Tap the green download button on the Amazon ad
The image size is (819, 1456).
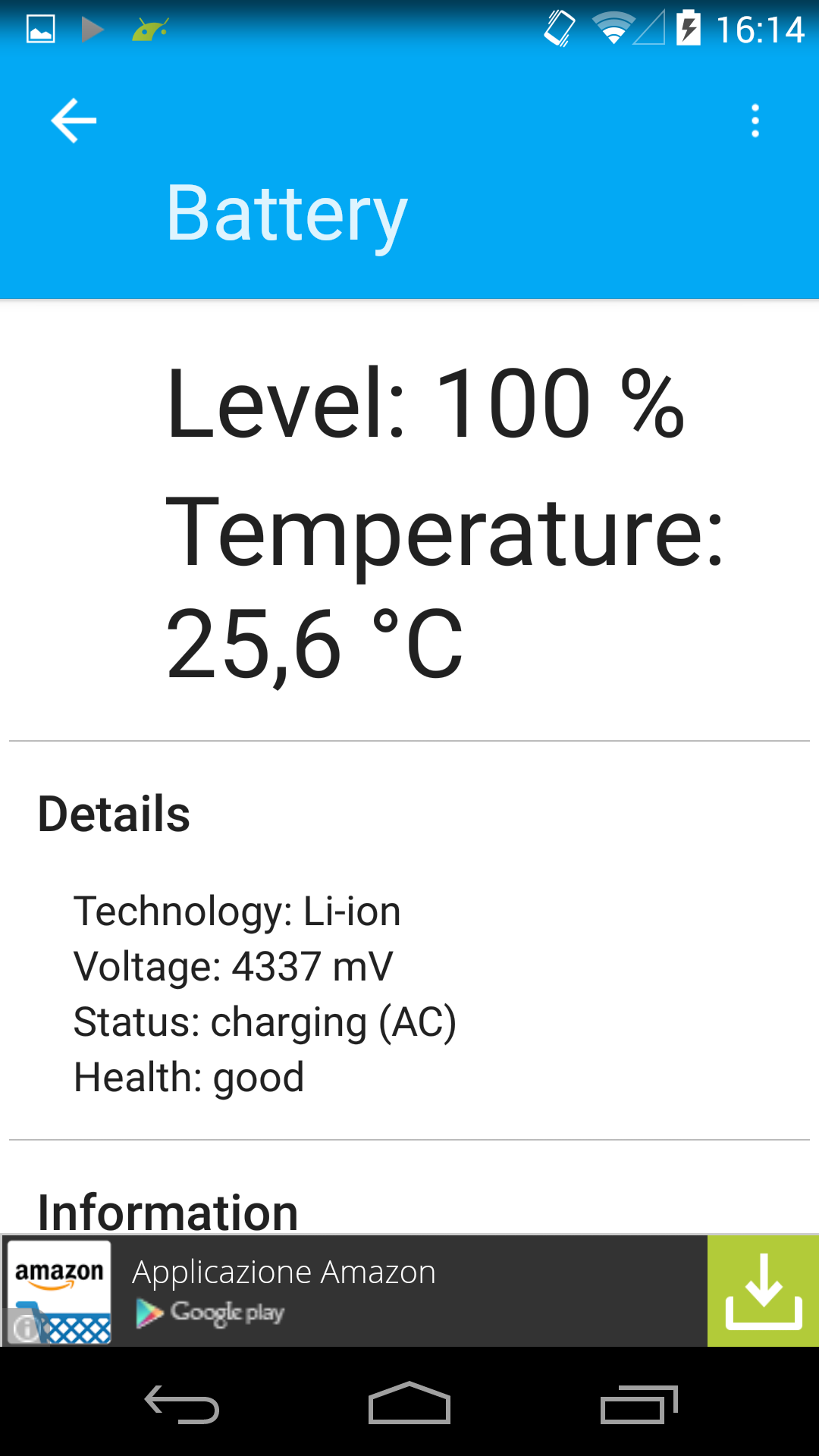(763, 1291)
